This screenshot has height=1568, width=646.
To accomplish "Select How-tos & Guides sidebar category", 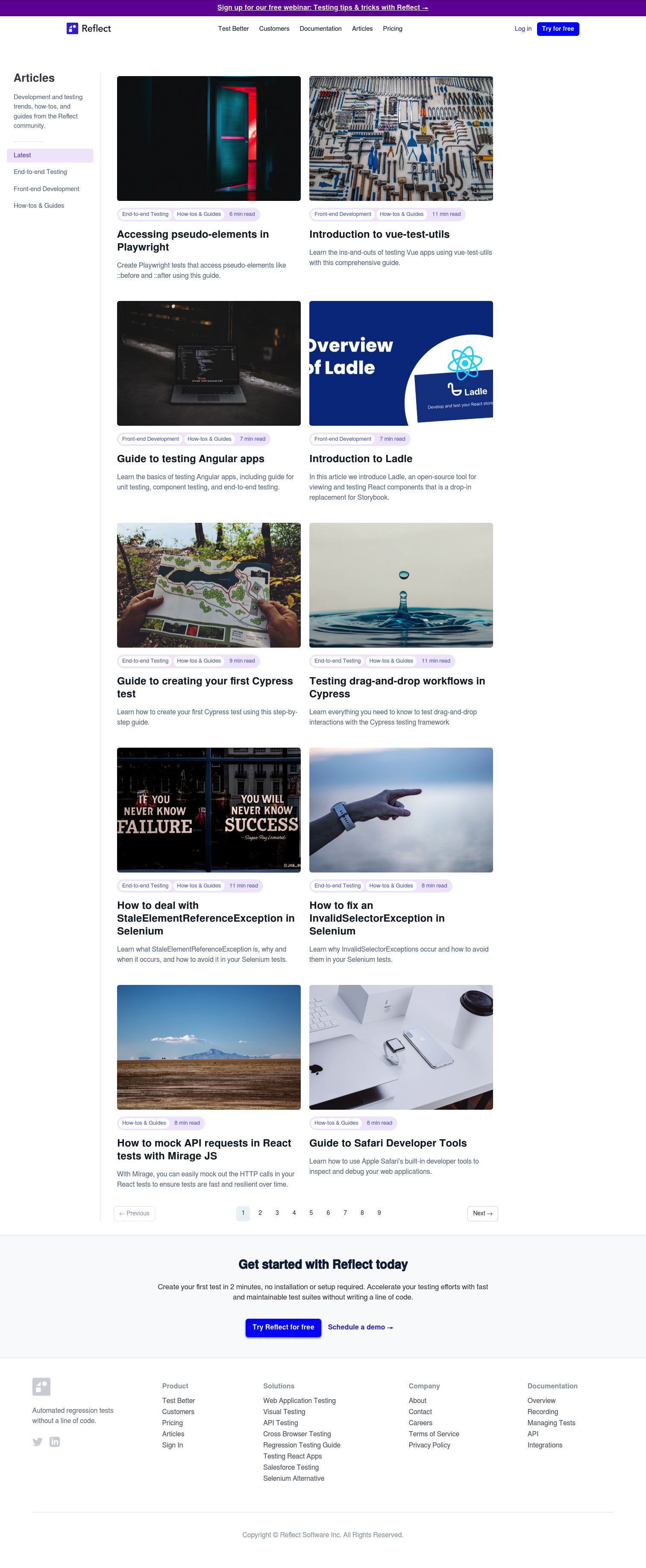I will (x=39, y=206).
